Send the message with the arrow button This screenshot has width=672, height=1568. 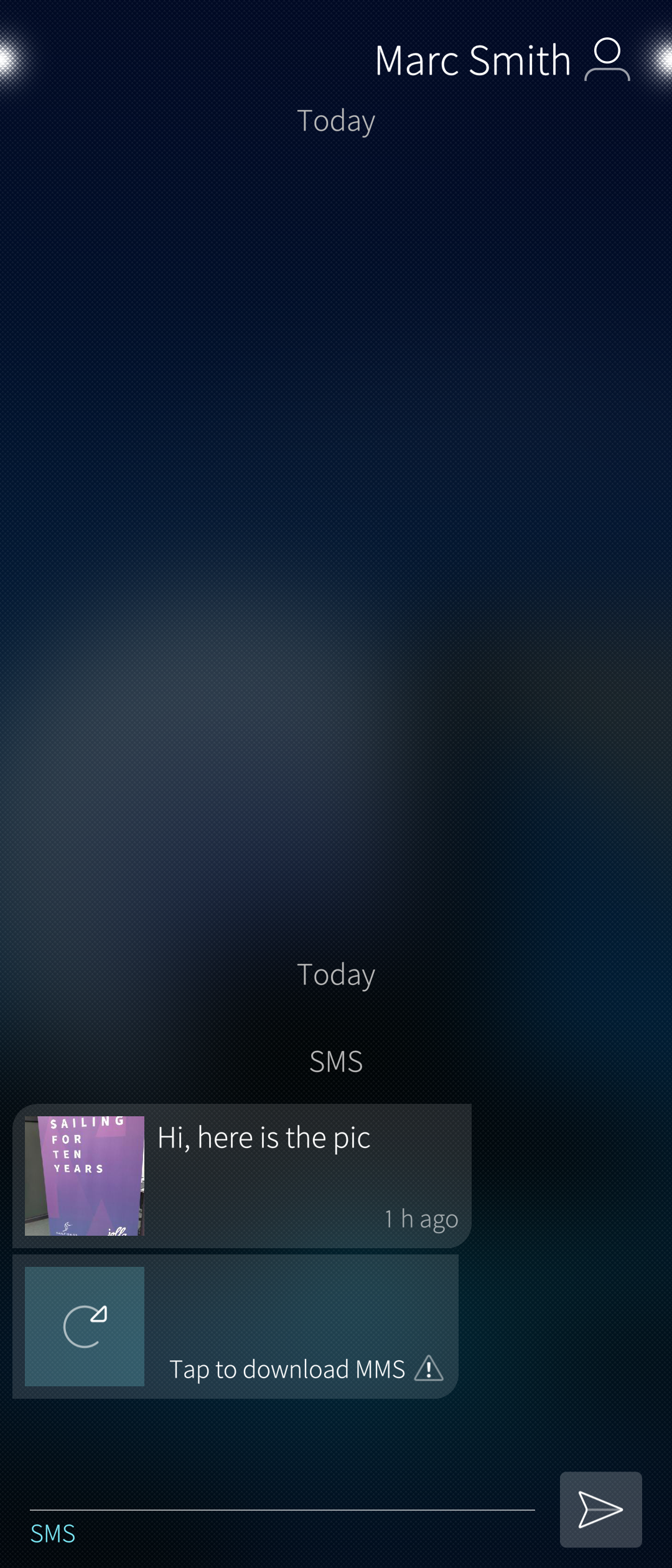tap(600, 1509)
